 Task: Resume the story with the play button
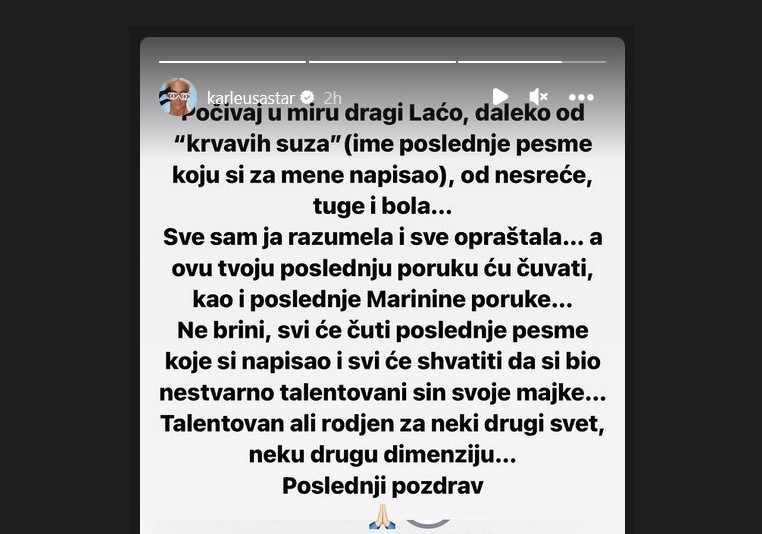pyautogui.click(x=501, y=97)
